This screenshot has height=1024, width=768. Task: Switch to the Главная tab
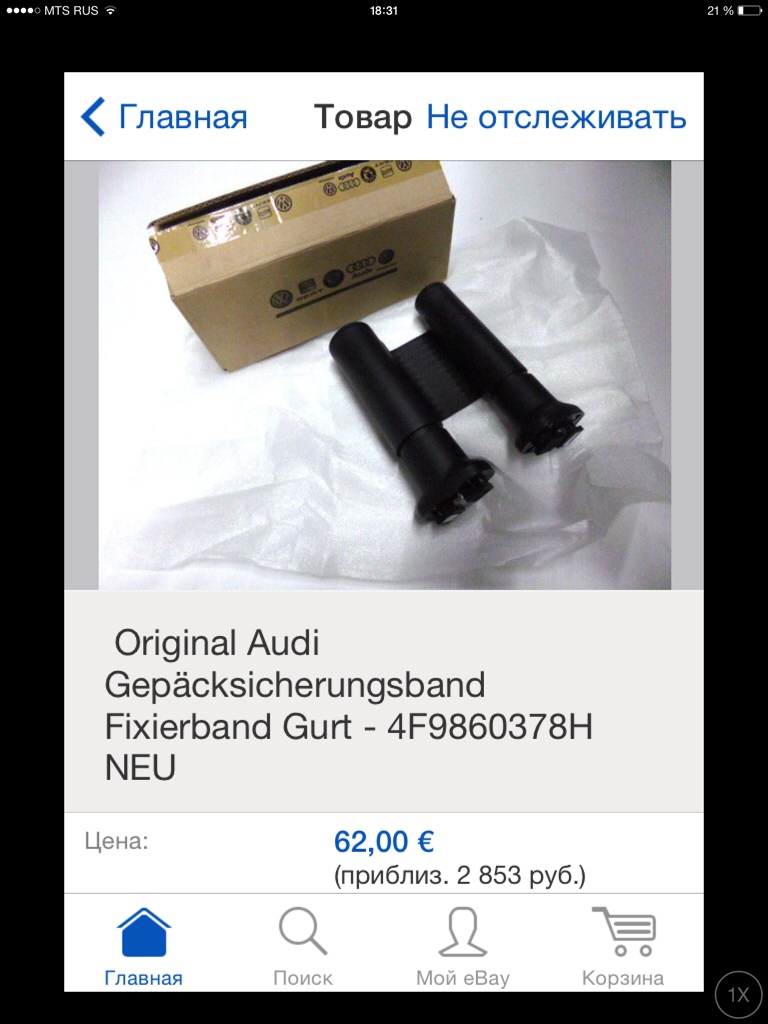click(x=144, y=947)
